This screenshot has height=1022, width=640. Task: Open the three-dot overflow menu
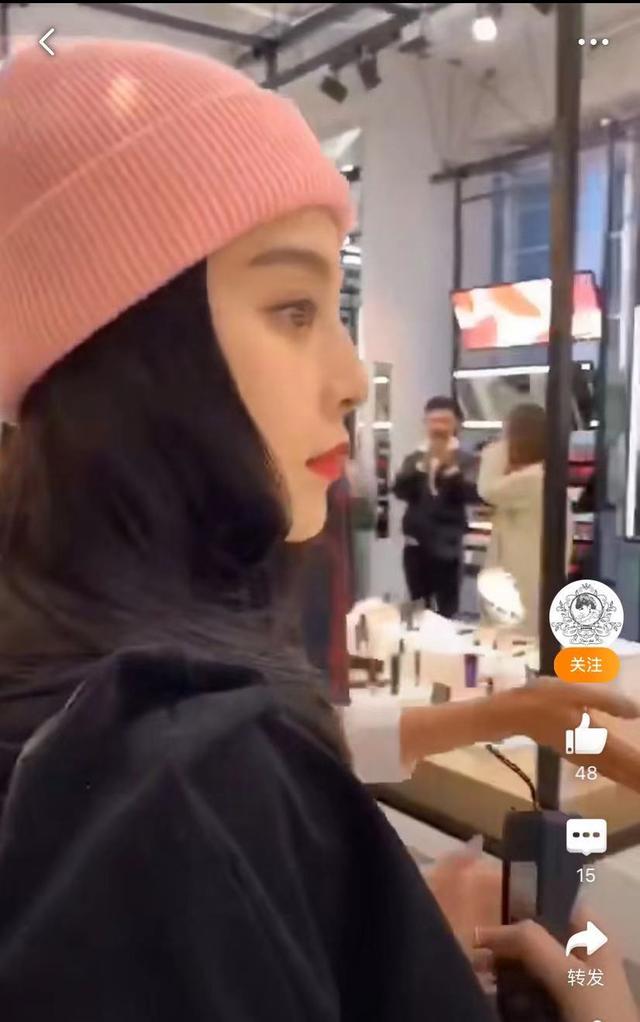coord(593,42)
